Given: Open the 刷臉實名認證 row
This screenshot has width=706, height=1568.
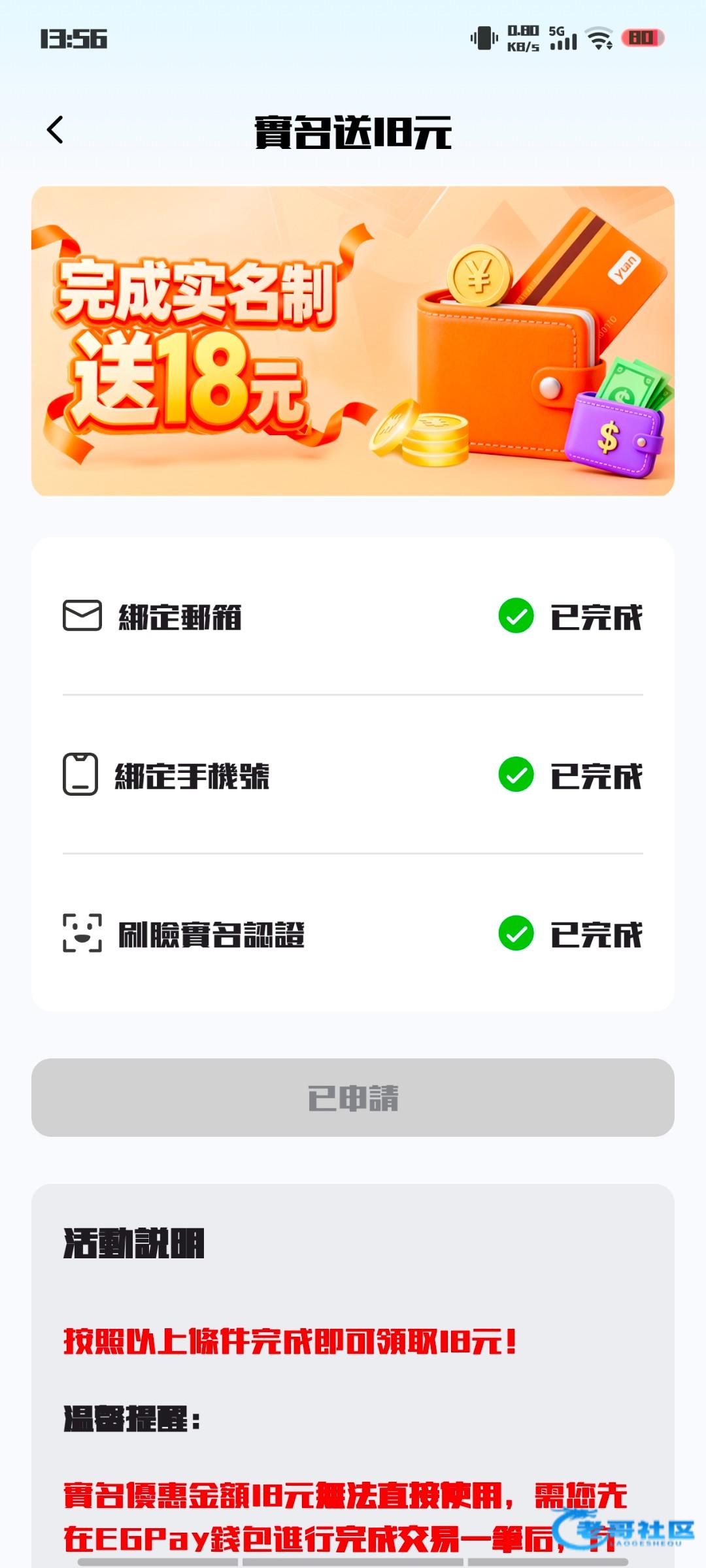Looking at the screenshot, I should point(353,934).
